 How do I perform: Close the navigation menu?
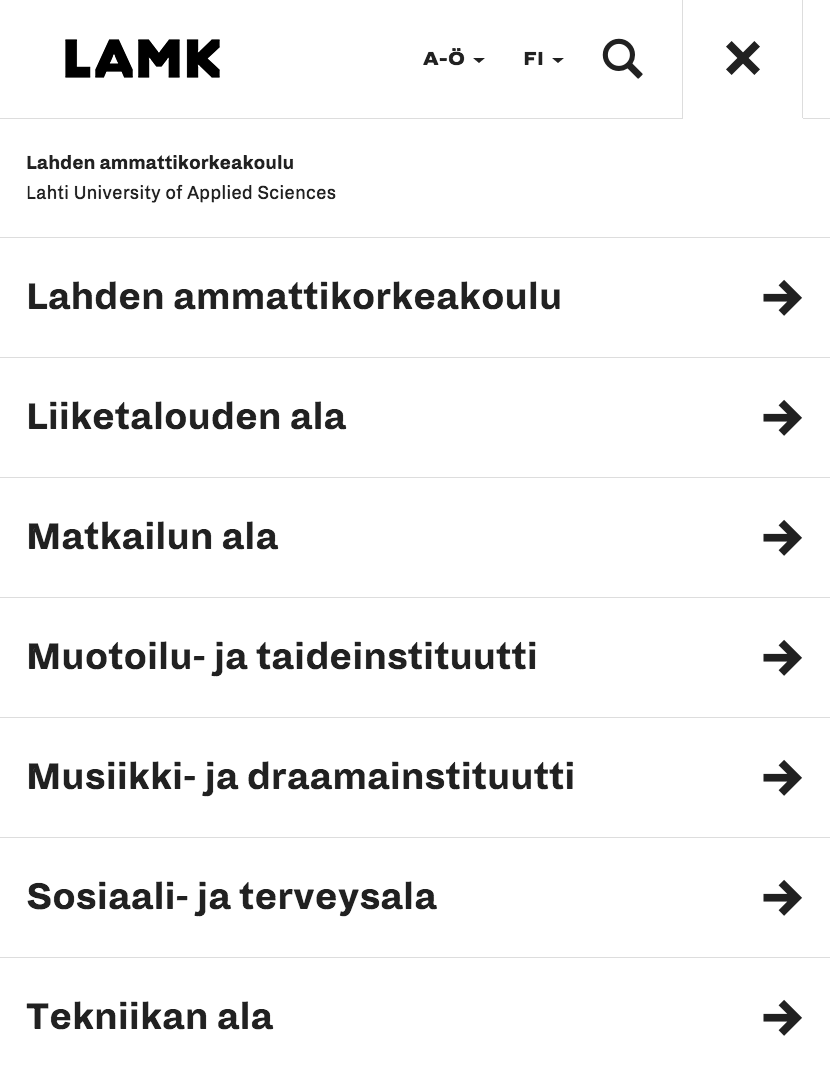tap(742, 59)
